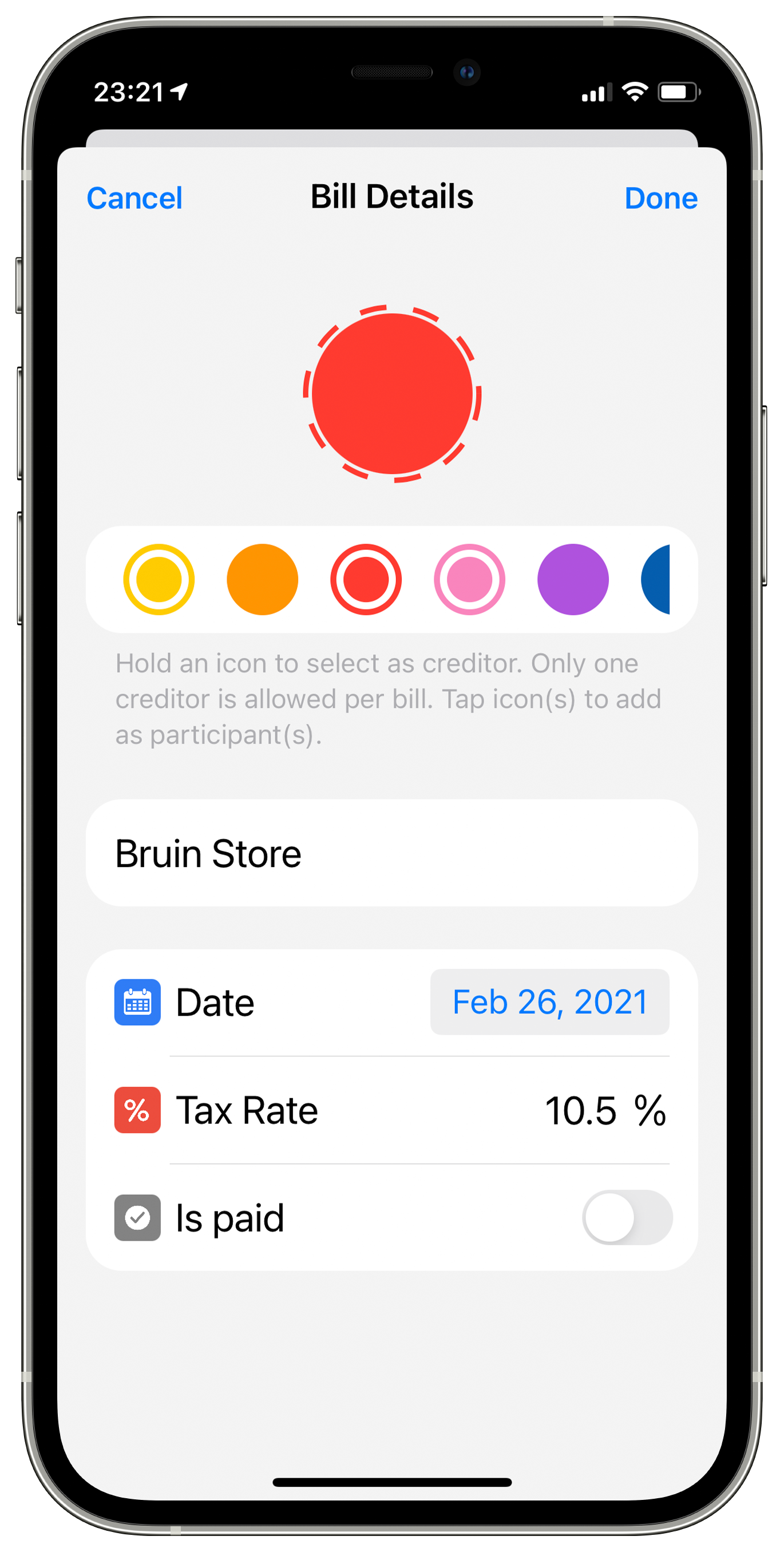The width and height of the screenshot is (784, 1552).
Task: Open the date picker showing Feb 26, 2021
Action: click(x=549, y=1002)
